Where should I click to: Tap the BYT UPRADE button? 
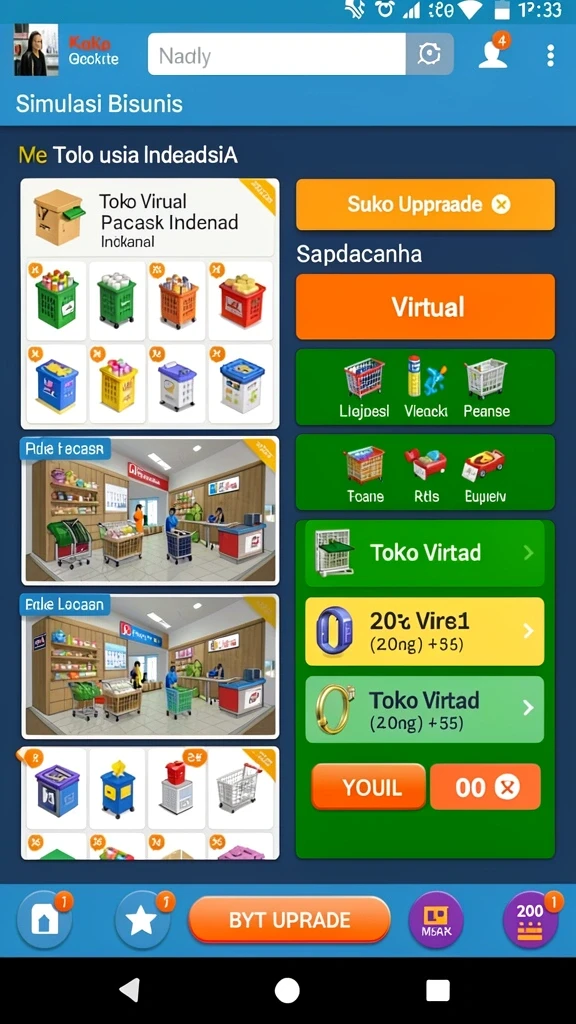[289, 920]
